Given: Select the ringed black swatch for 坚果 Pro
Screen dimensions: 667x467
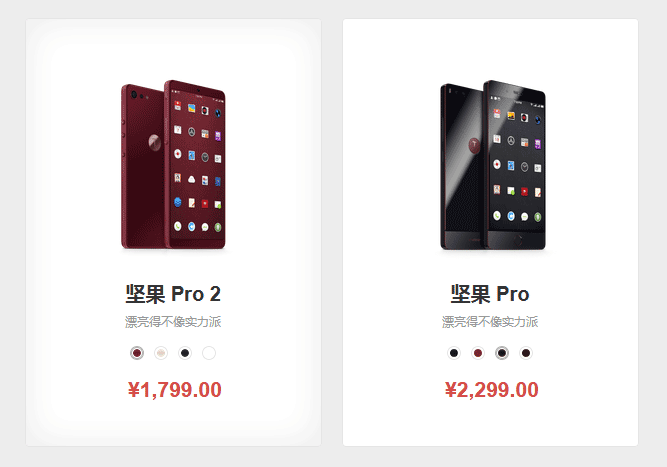Looking at the screenshot, I should coord(502,353).
